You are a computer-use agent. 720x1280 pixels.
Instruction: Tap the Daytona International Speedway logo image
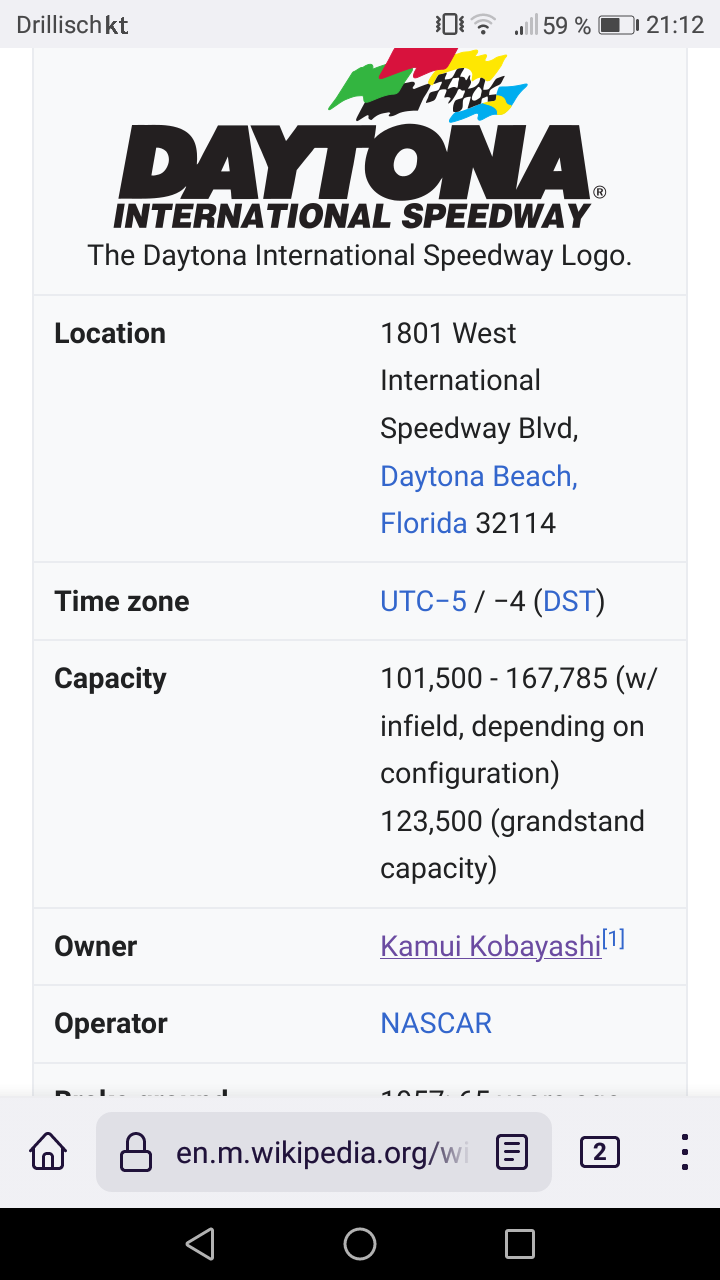[360, 140]
